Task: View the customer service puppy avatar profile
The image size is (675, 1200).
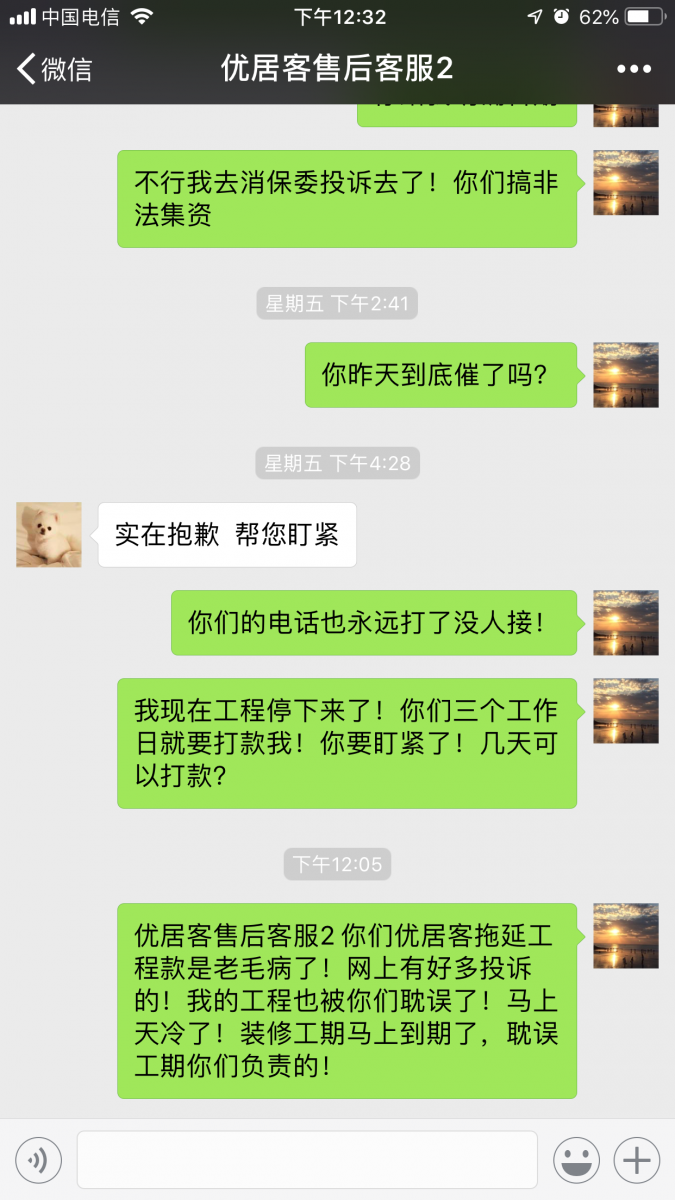Action: [x=49, y=535]
